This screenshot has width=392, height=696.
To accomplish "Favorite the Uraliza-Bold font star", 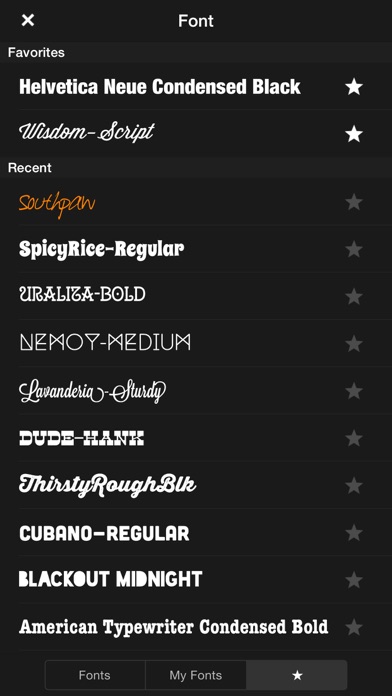I will tap(354, 297).
